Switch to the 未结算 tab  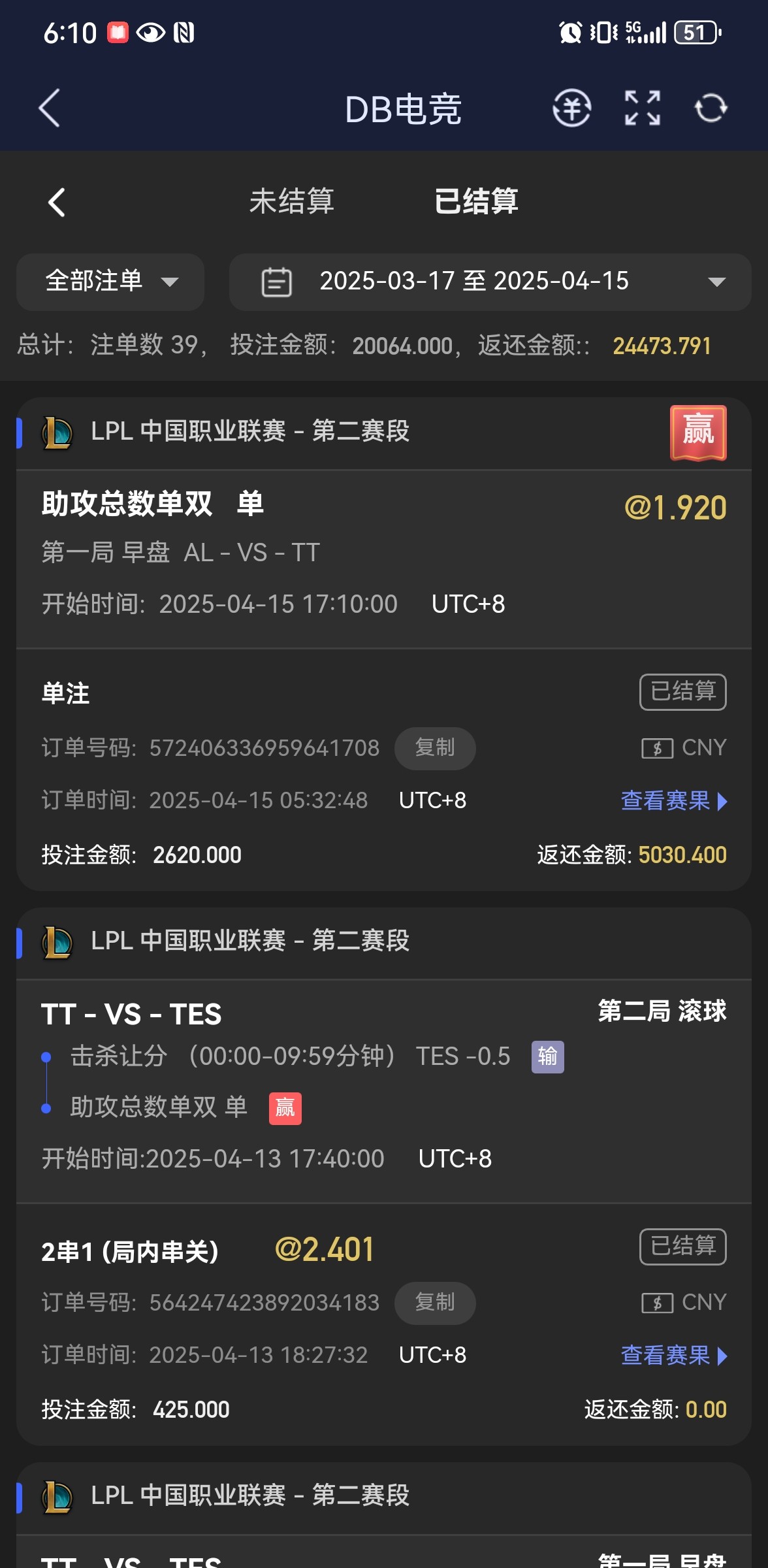pyautogui.click(x=291, y=201)
